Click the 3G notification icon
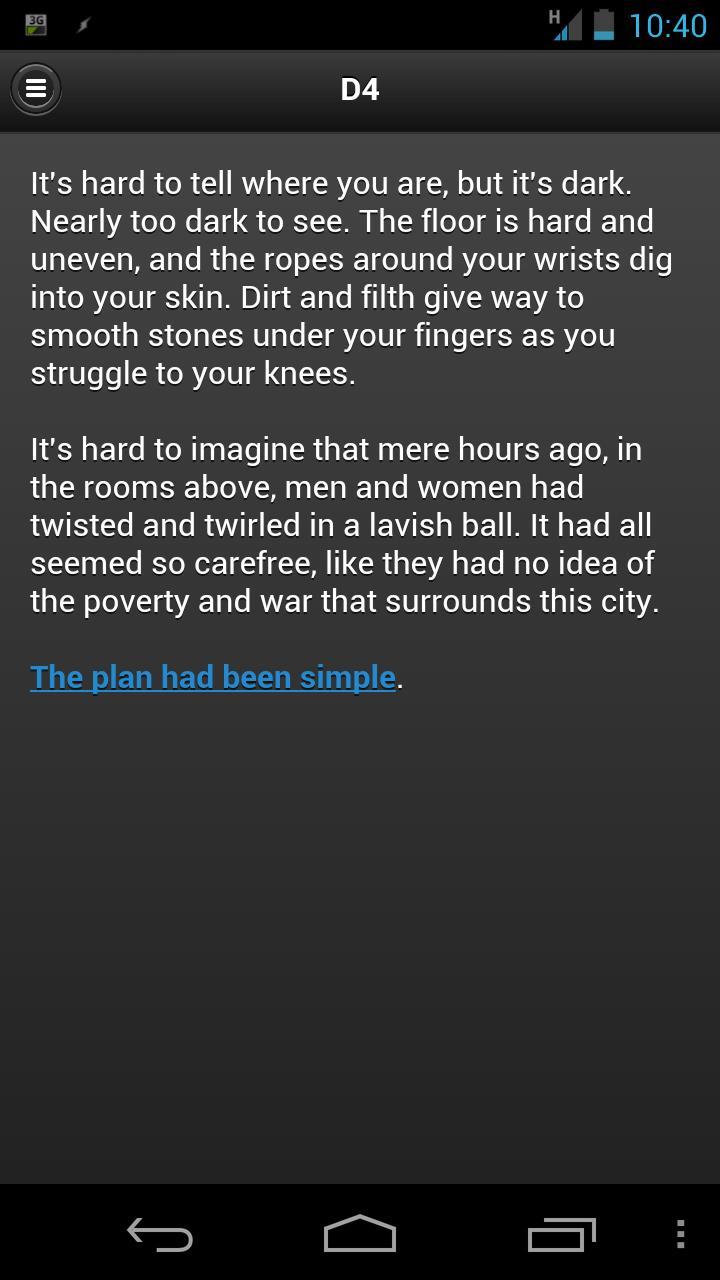The height and width of the screenshot is (1280, 720). click(x=35, y=22)
